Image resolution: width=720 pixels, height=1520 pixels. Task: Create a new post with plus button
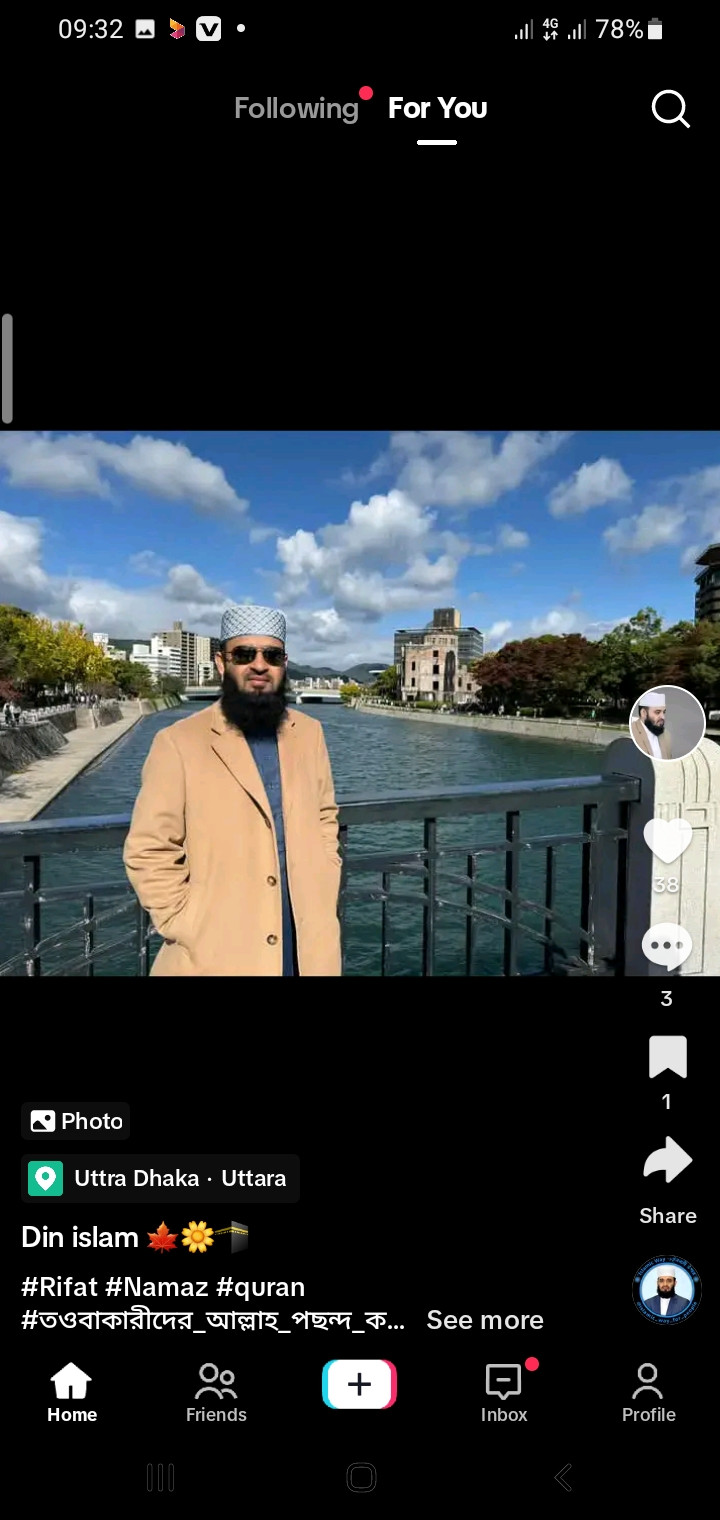tap(360, 1385)
